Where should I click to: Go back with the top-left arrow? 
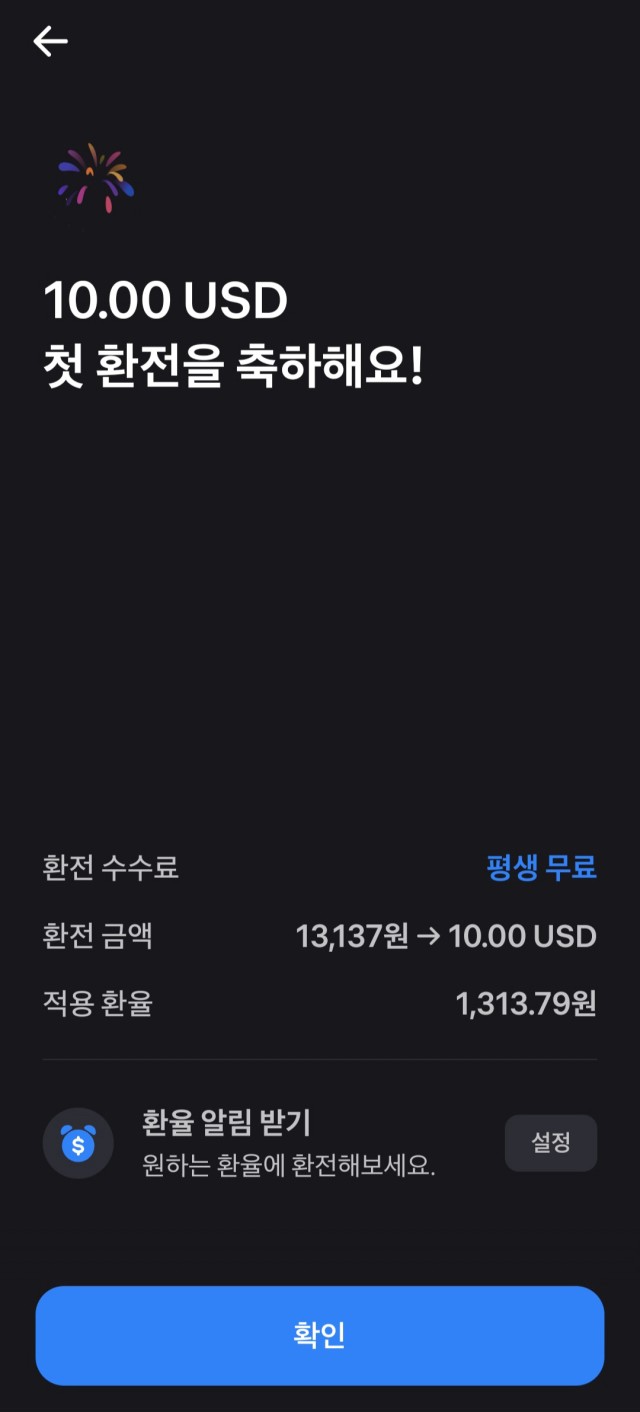point(50,41)
